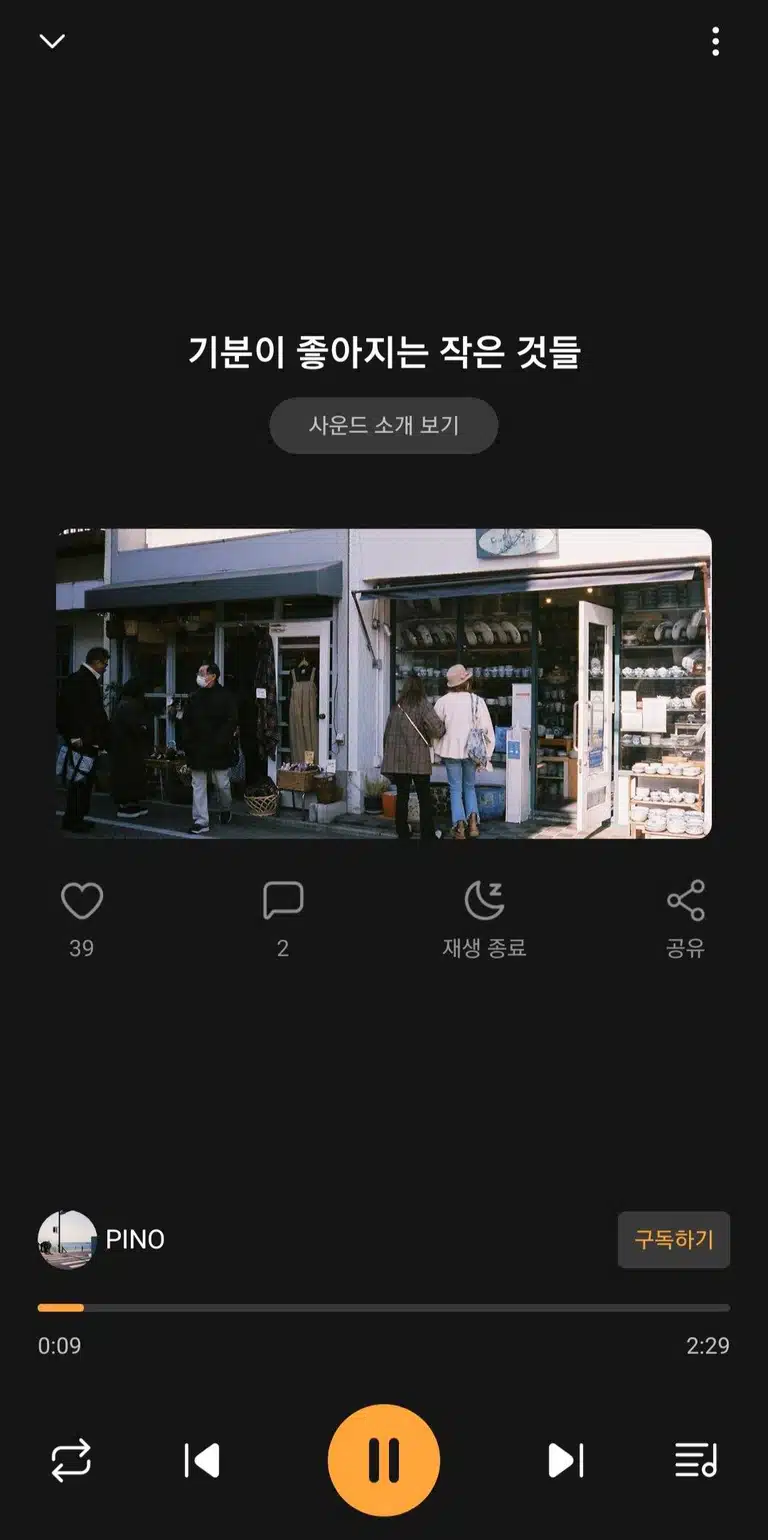Subscribe with the 구독하기 button

[674, 1240]
